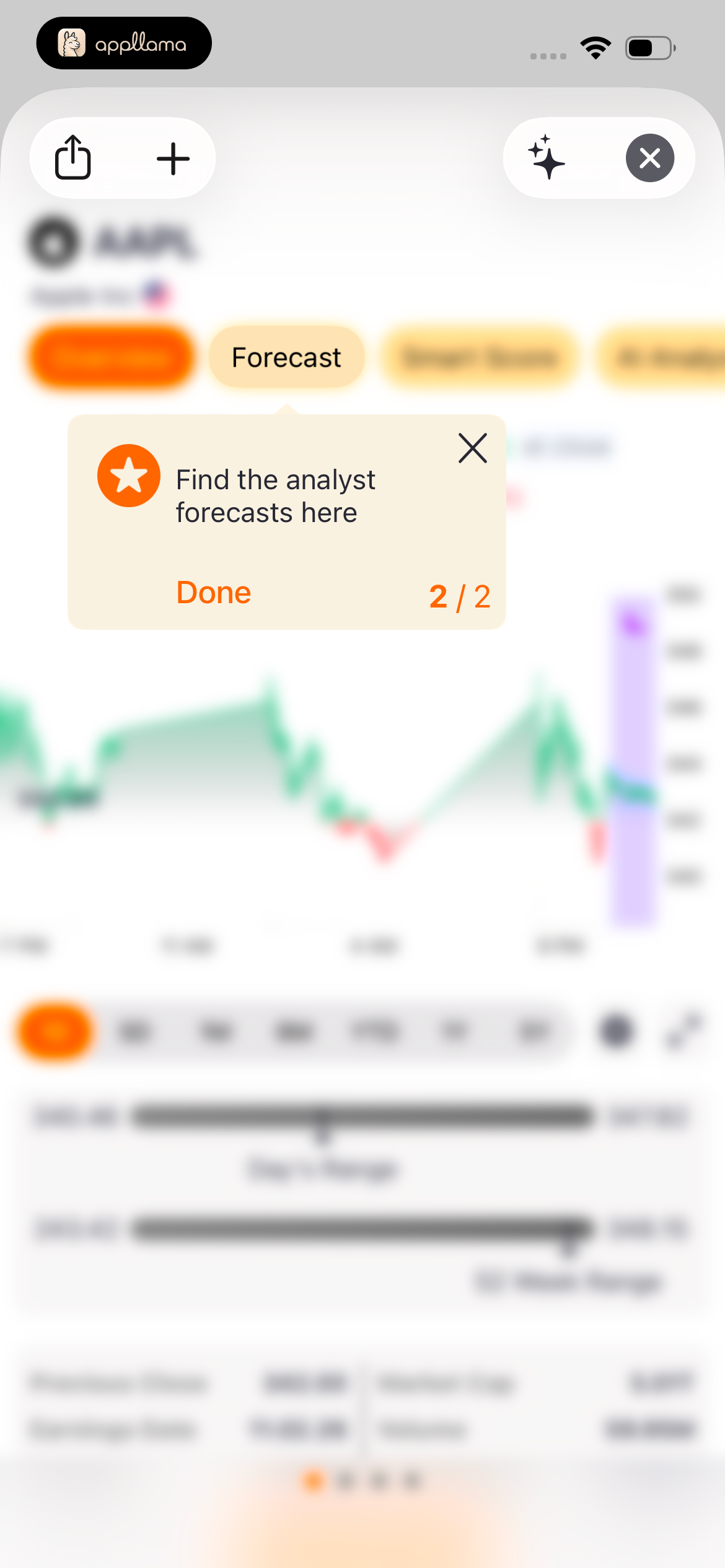
Task: Close the preview with the gray X
Action: [650, 158]
